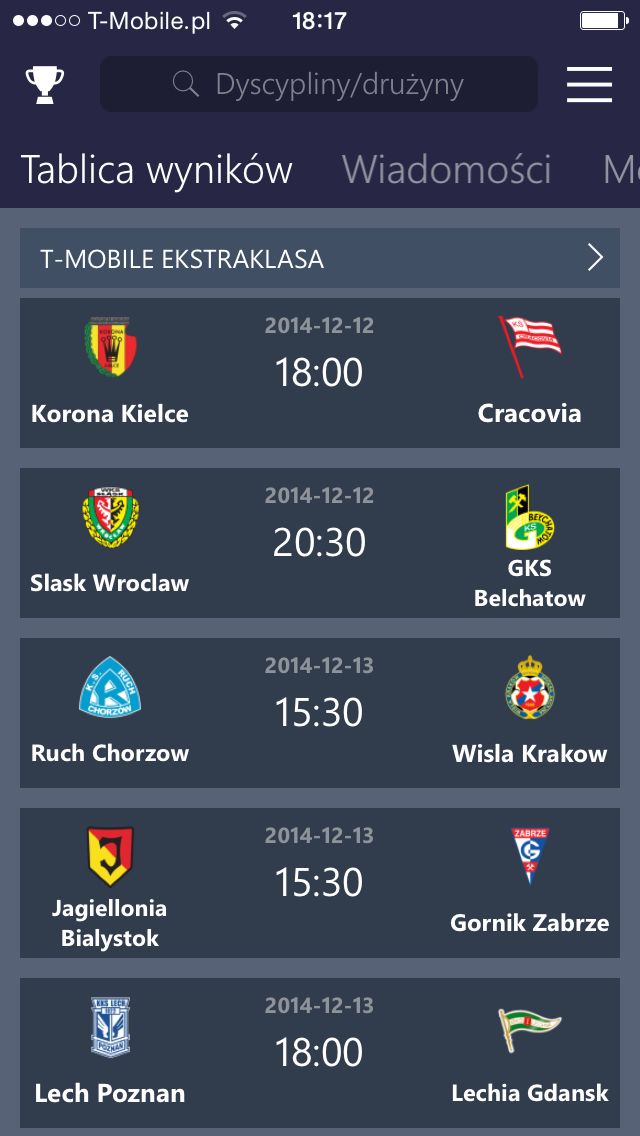The width and height of the screenshot is (640, 1136).
Task: Open Korona Kielce vs Cracovia match
Action: tap(320, 373)
